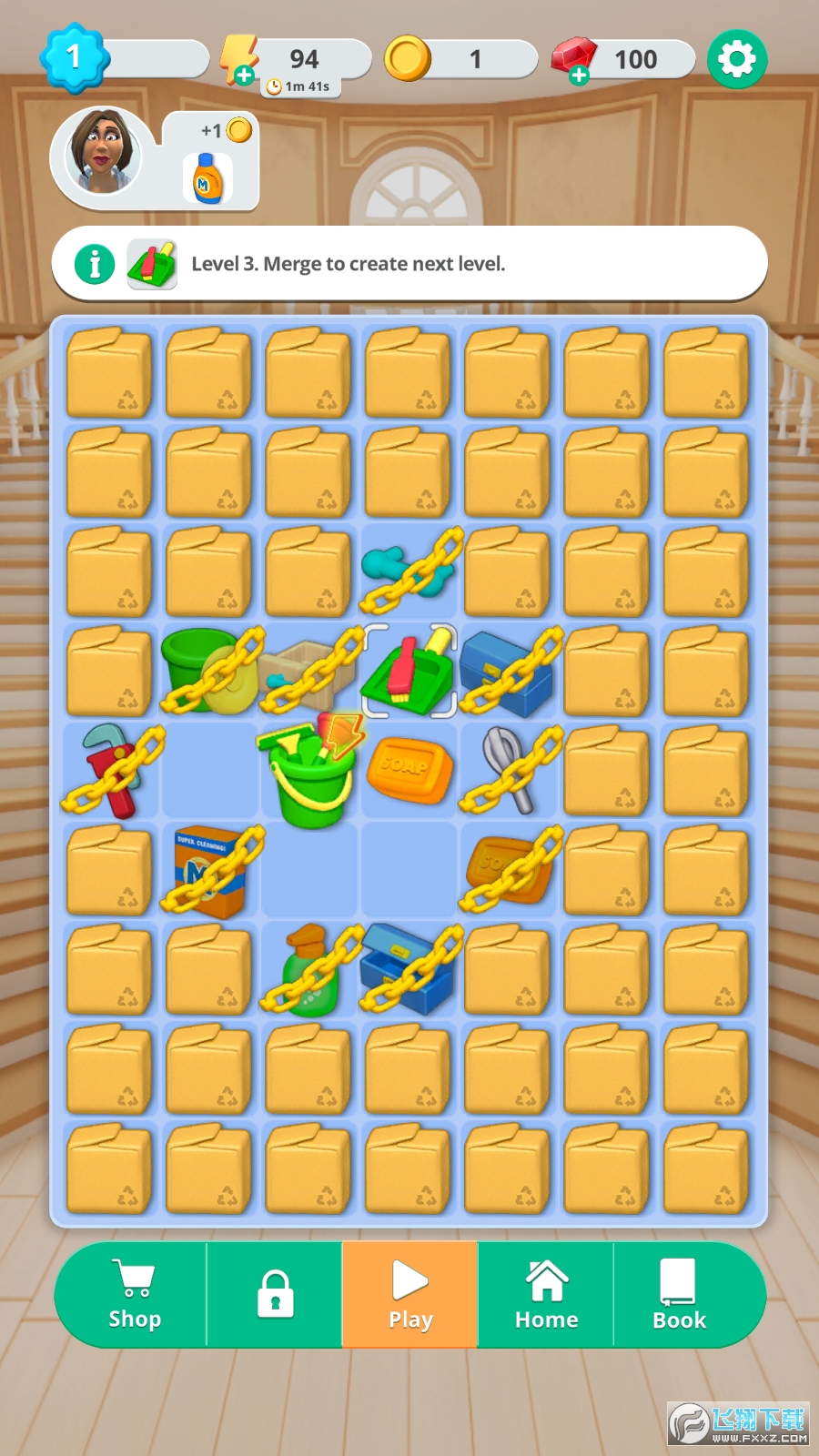Select the green dustpan and brush
The width and height of the screenshot is (819, 1456).
(x=409, y=672)
